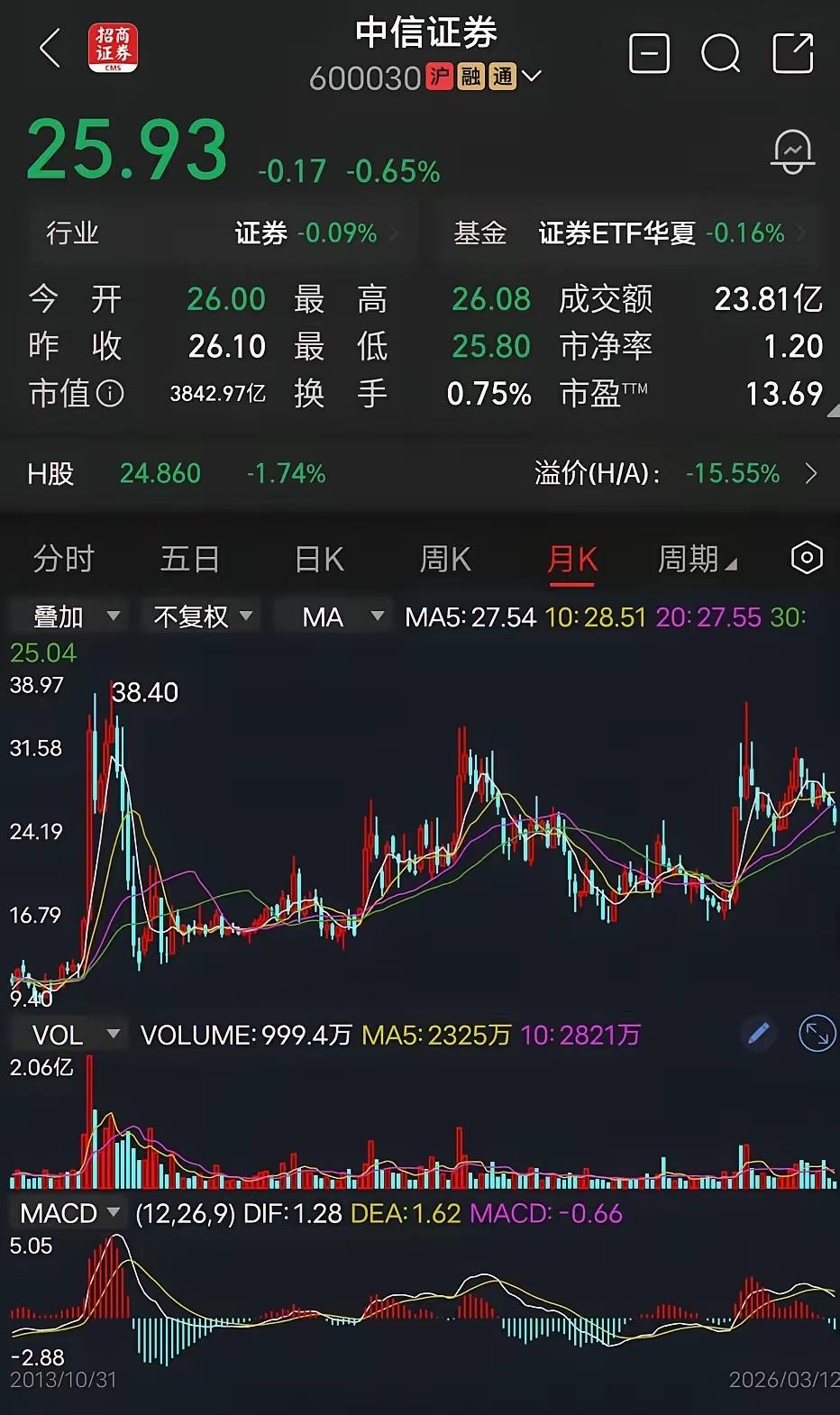Open the MA indicator dropdown

point(333,616)
